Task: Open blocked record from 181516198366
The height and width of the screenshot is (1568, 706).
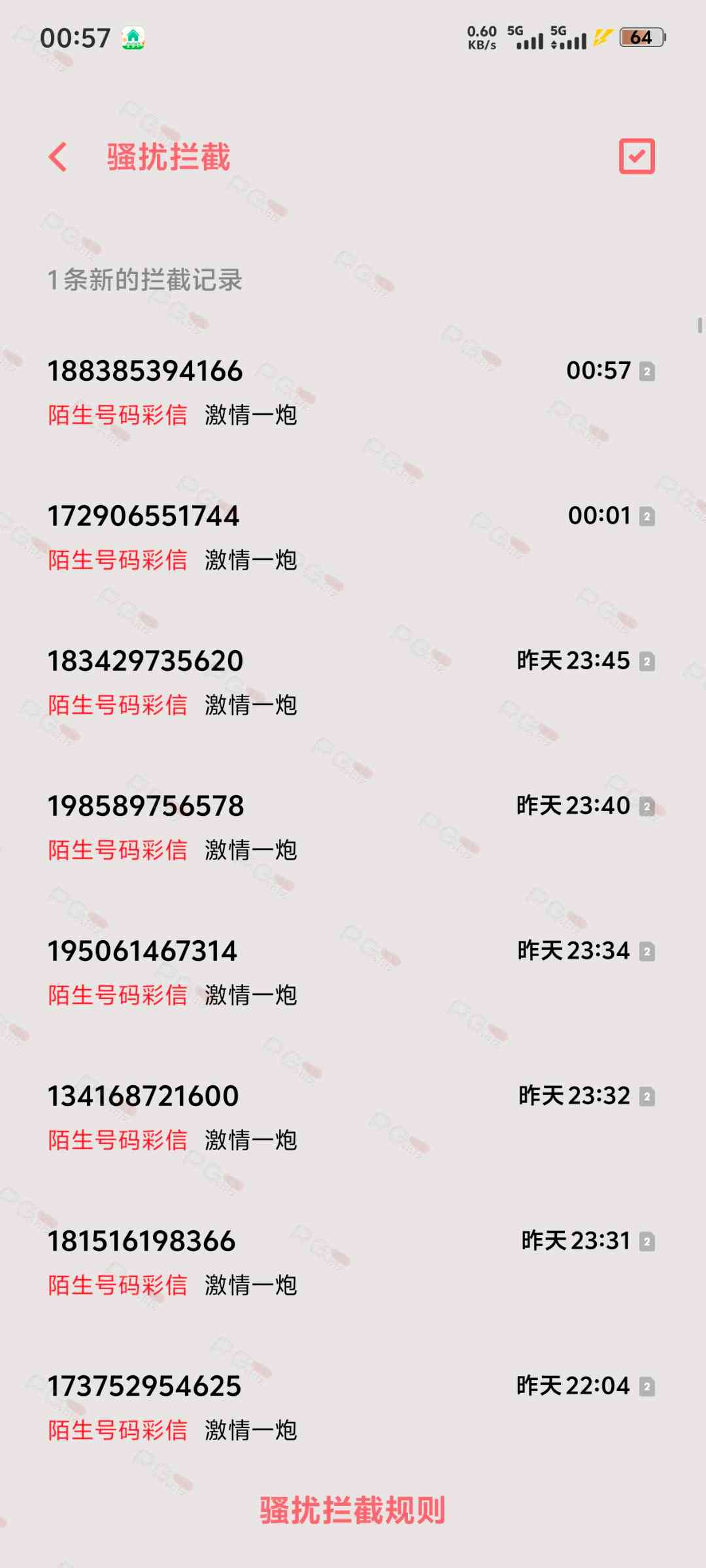Action: coord(353,1262)
